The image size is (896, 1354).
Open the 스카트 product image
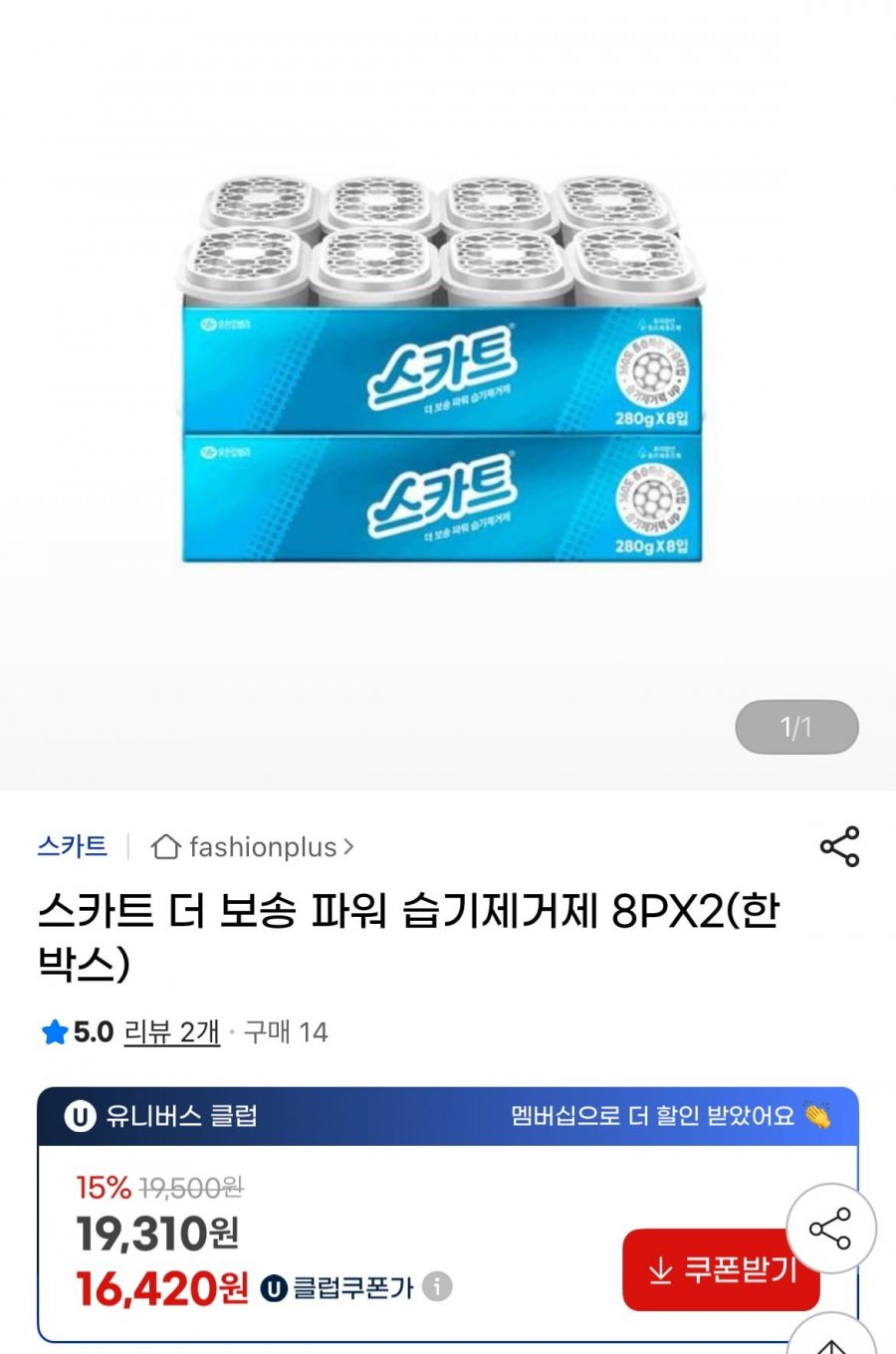(x=442, y=368)
